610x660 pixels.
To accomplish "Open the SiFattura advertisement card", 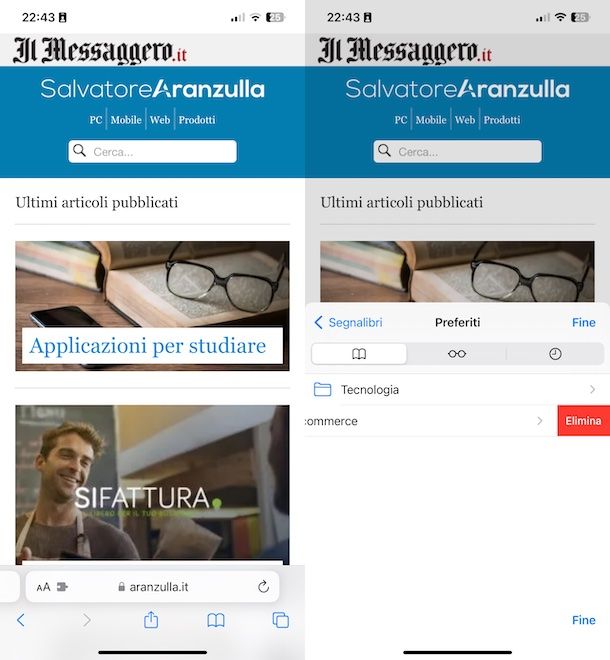I will pyautogui.click(x=152, y=484).
